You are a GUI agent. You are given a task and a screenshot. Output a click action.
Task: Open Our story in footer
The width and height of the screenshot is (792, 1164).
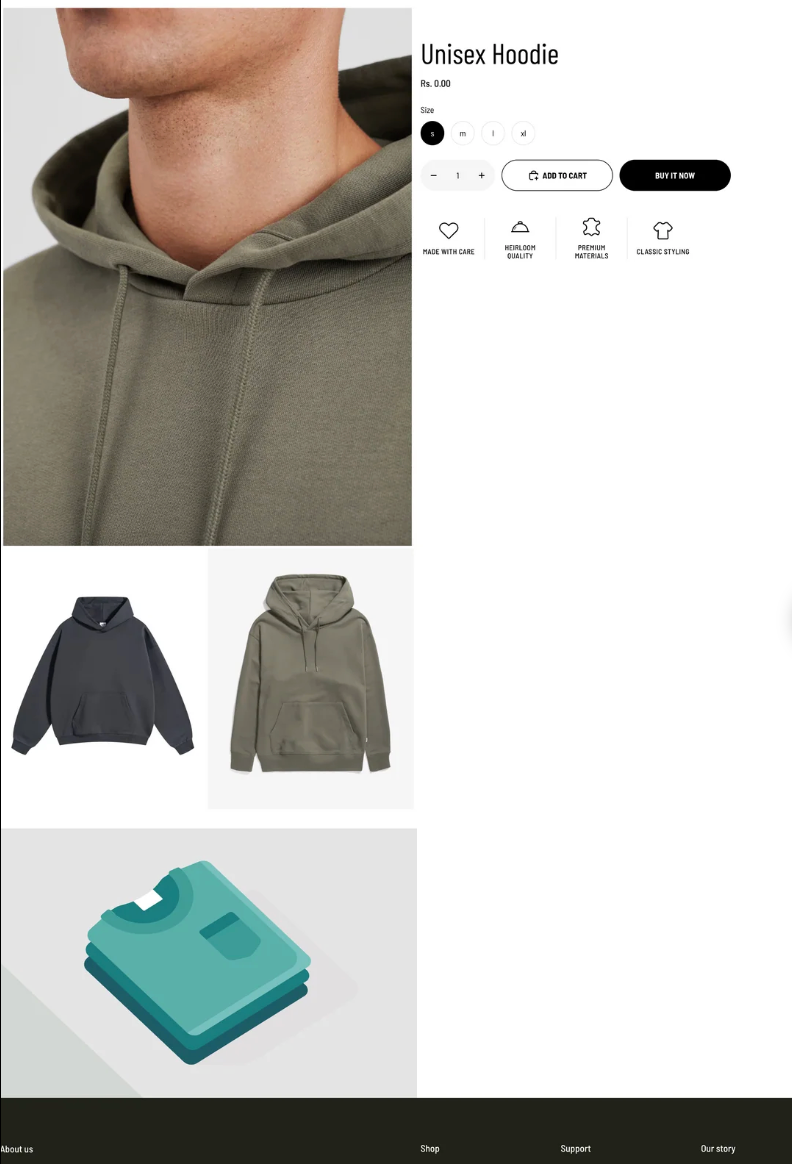pyautogui.click(x=718, y=1149)
